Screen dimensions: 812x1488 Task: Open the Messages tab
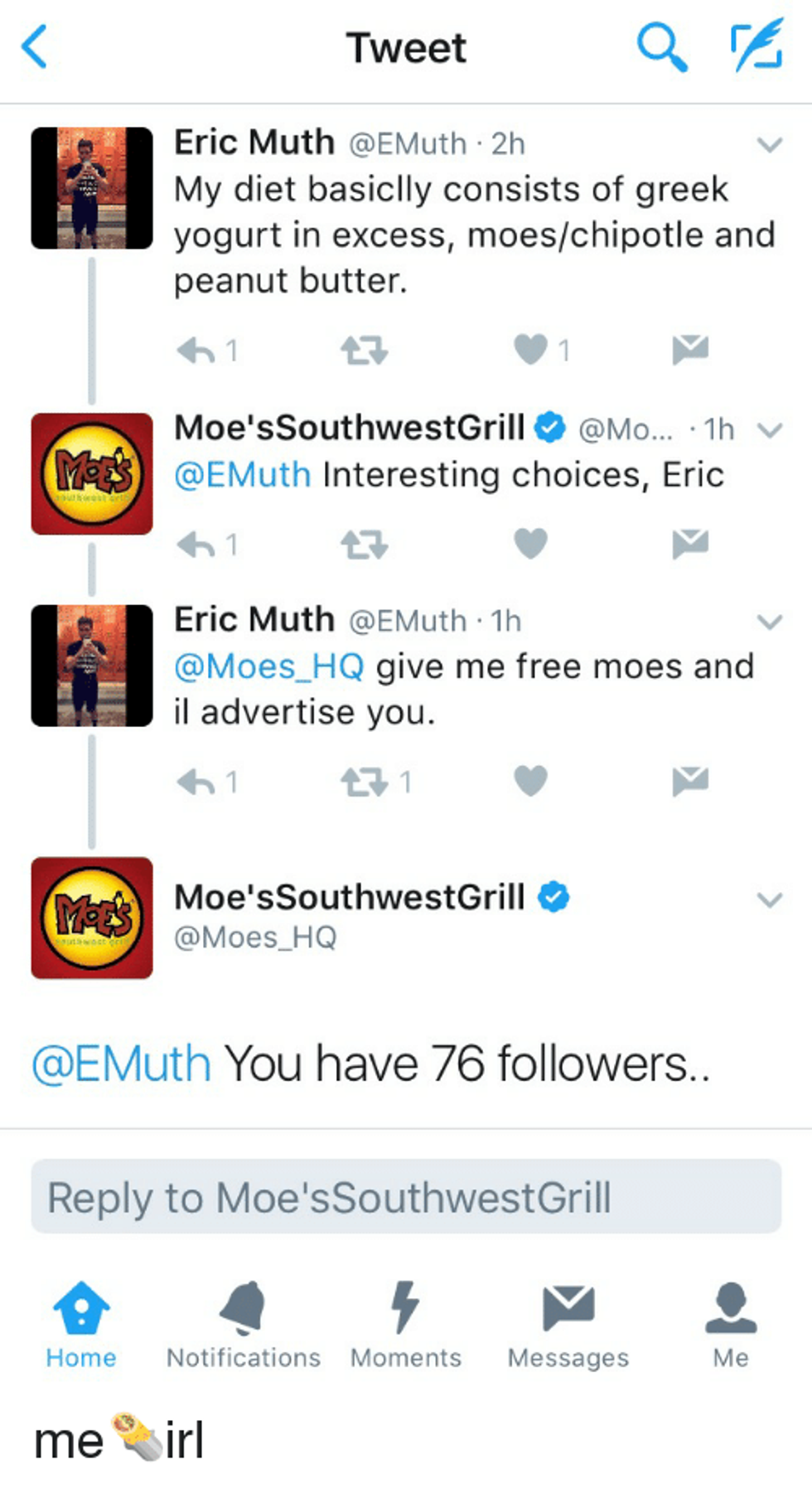click(568, 1324)
